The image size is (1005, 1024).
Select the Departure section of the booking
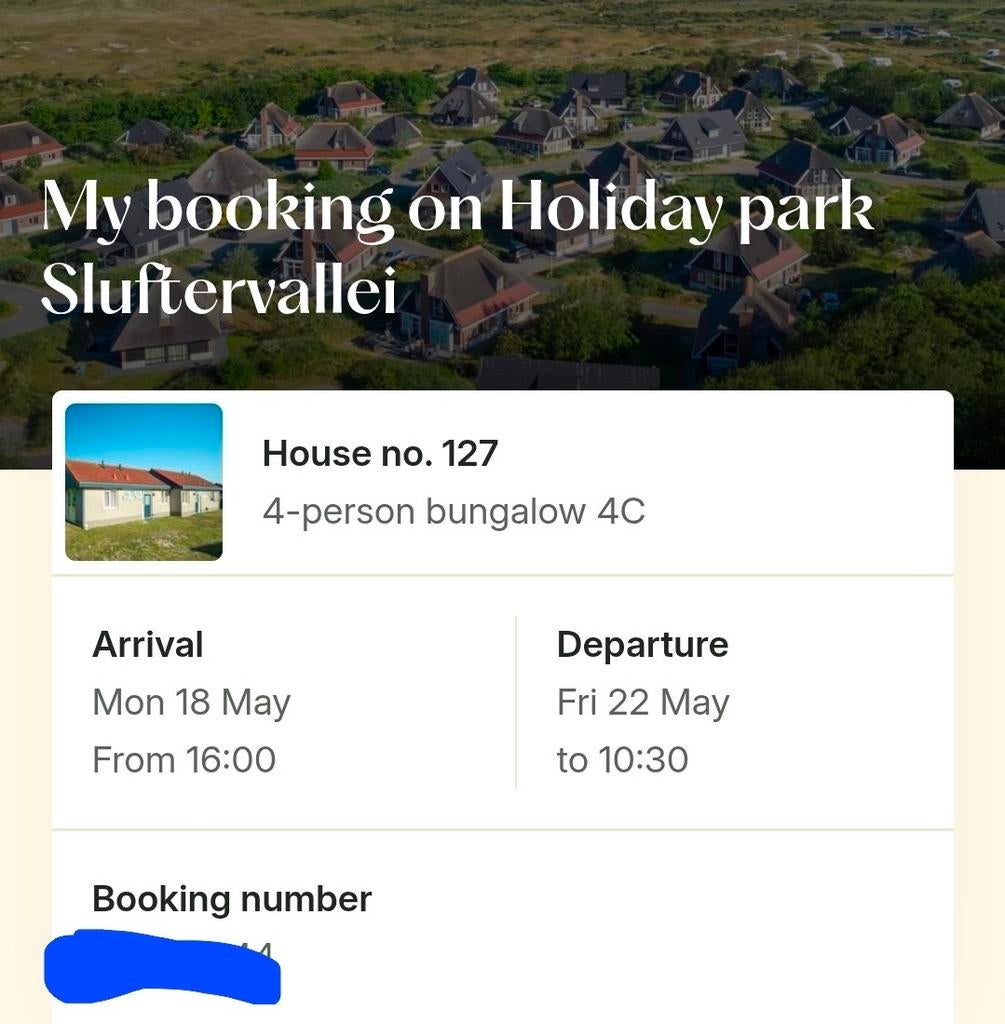642,700
